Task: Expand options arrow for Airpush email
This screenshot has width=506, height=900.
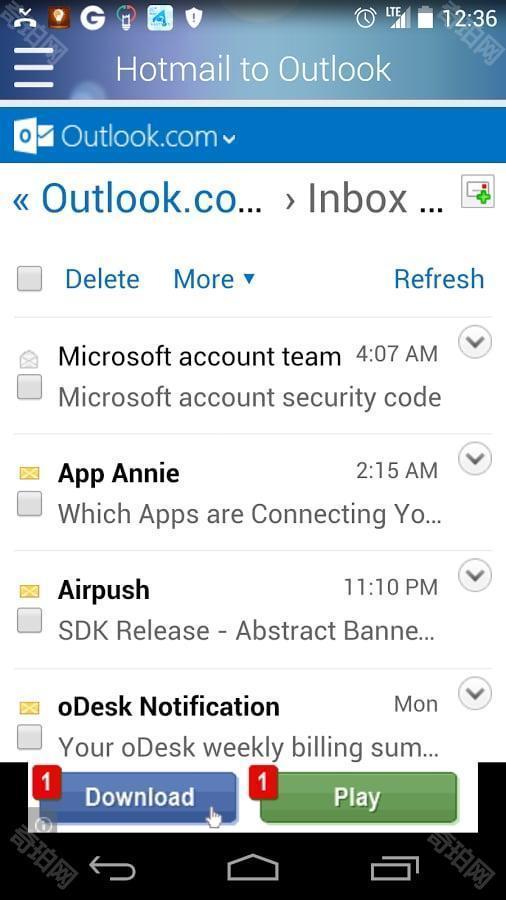Action: pos(474,575)
